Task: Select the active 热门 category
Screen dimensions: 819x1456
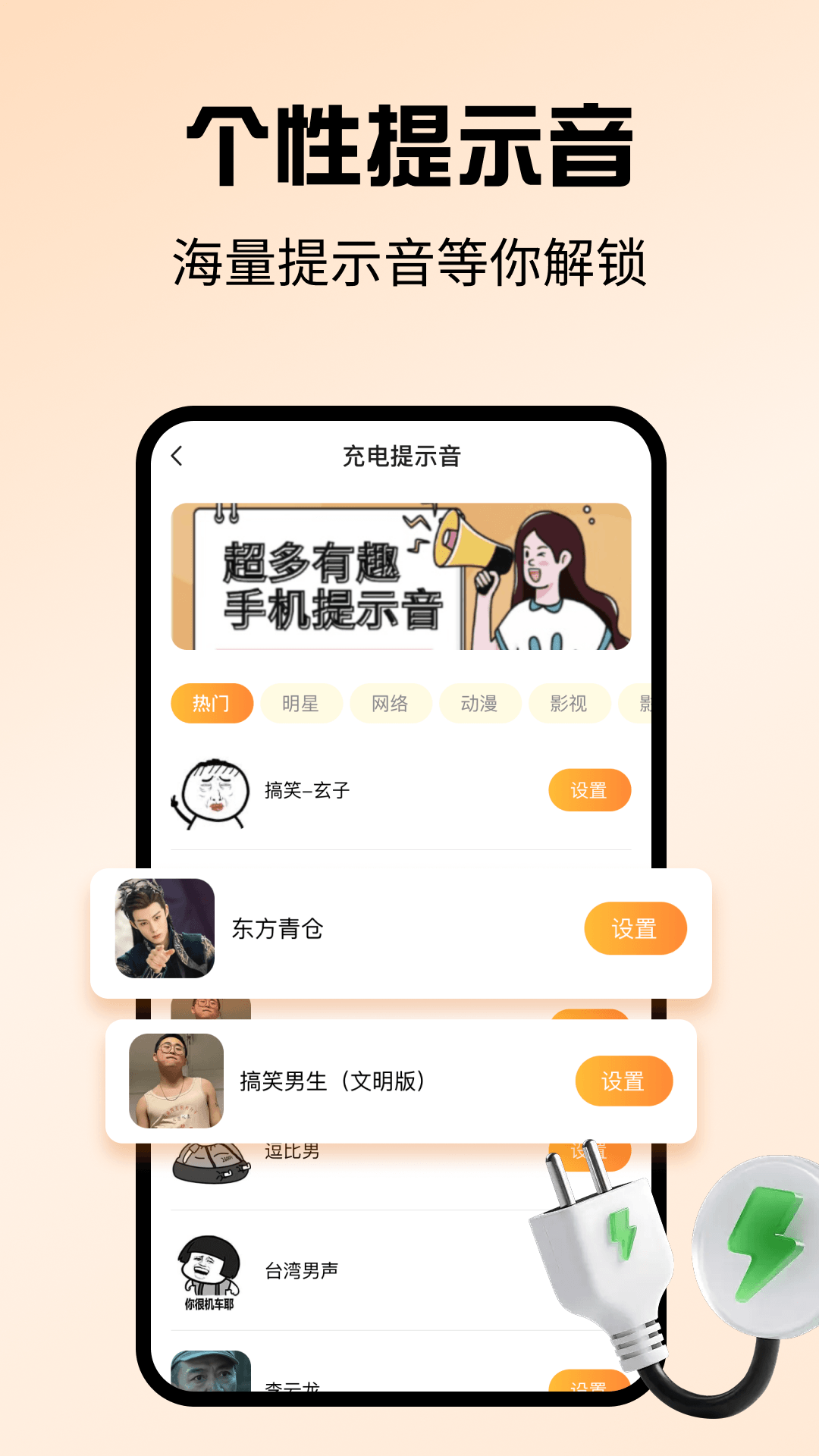Action: point(212,704)
